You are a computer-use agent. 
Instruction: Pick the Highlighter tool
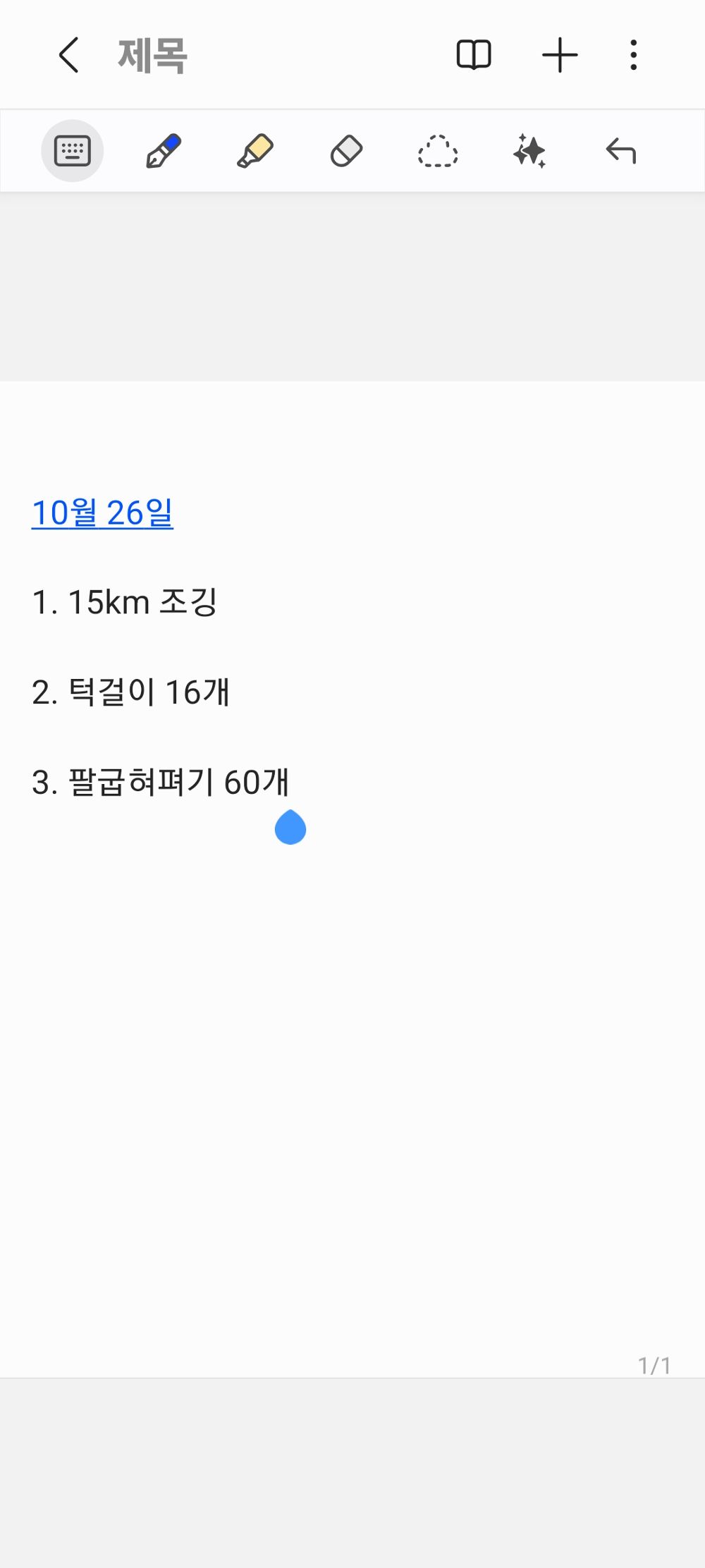(x=255, y=150)
